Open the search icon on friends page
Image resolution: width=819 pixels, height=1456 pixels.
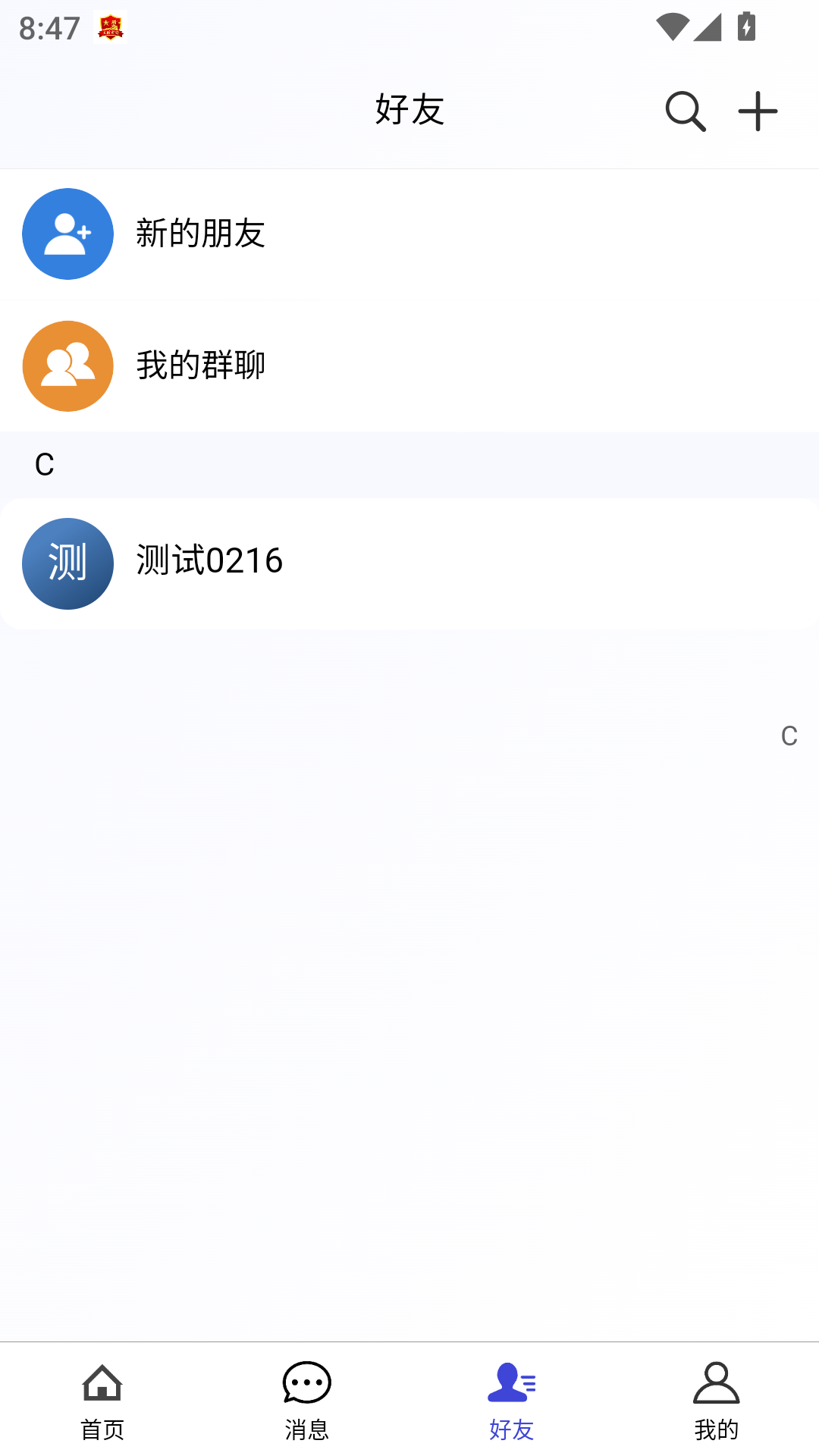click(684, 110)
